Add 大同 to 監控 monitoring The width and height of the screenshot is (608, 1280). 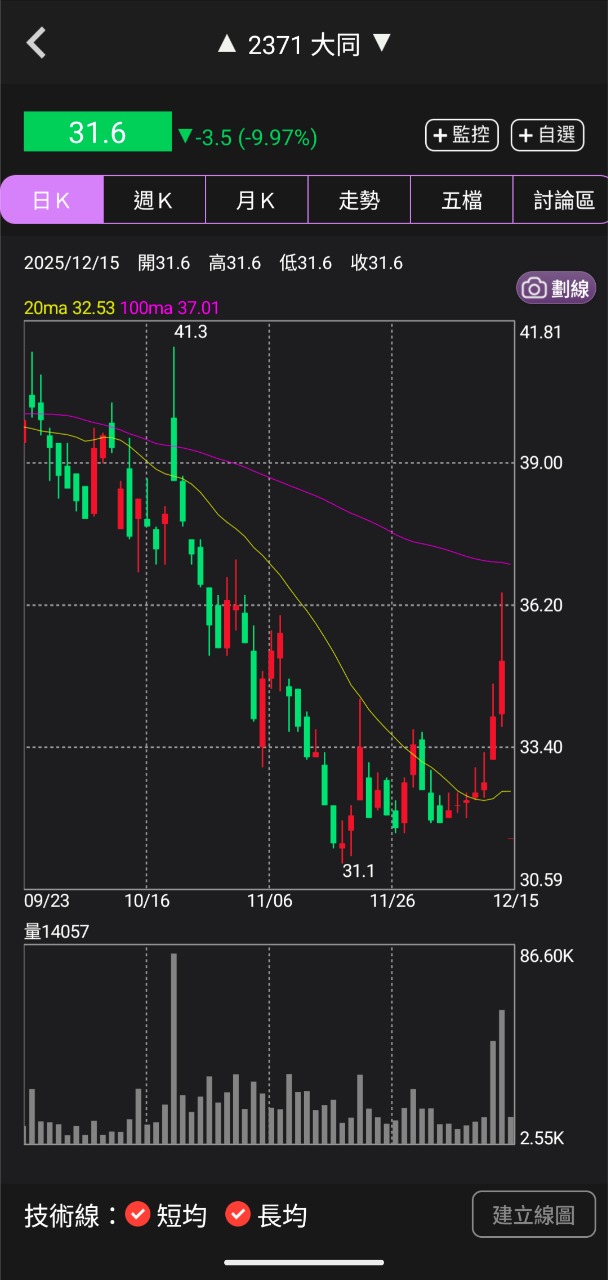(461, 135)
